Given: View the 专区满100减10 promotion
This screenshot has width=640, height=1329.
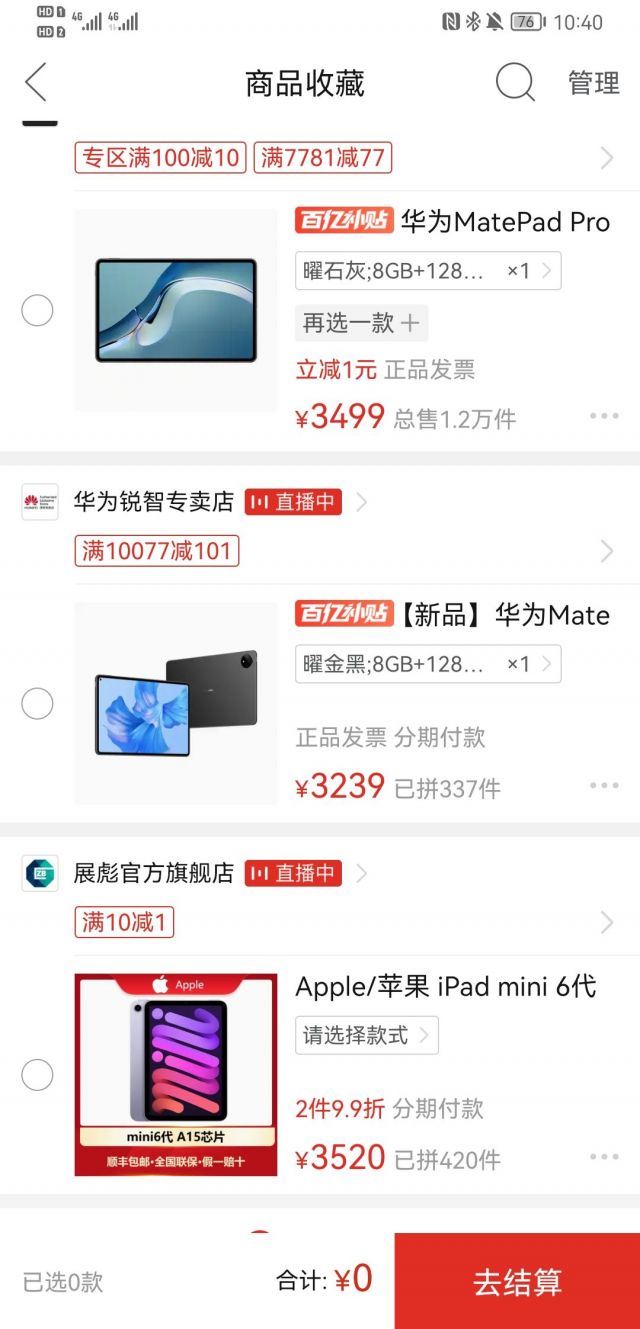Looking at the screenshot, I should pos(160,158).
